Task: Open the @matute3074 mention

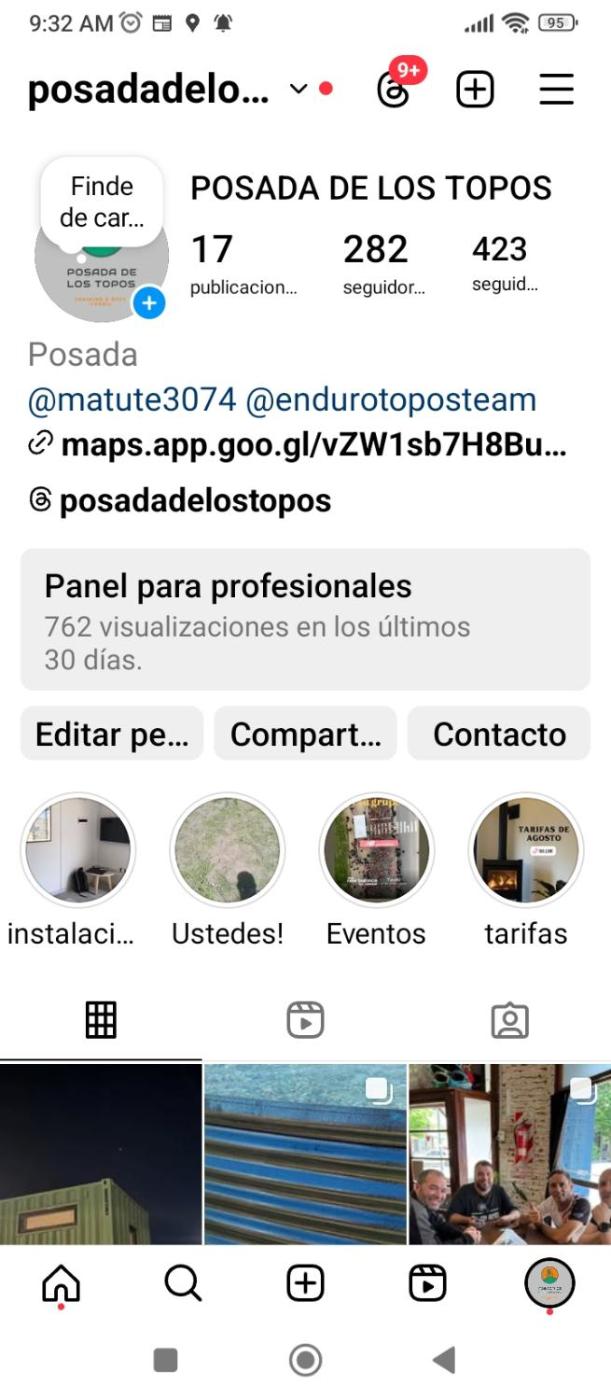Action: coord(132,400)
